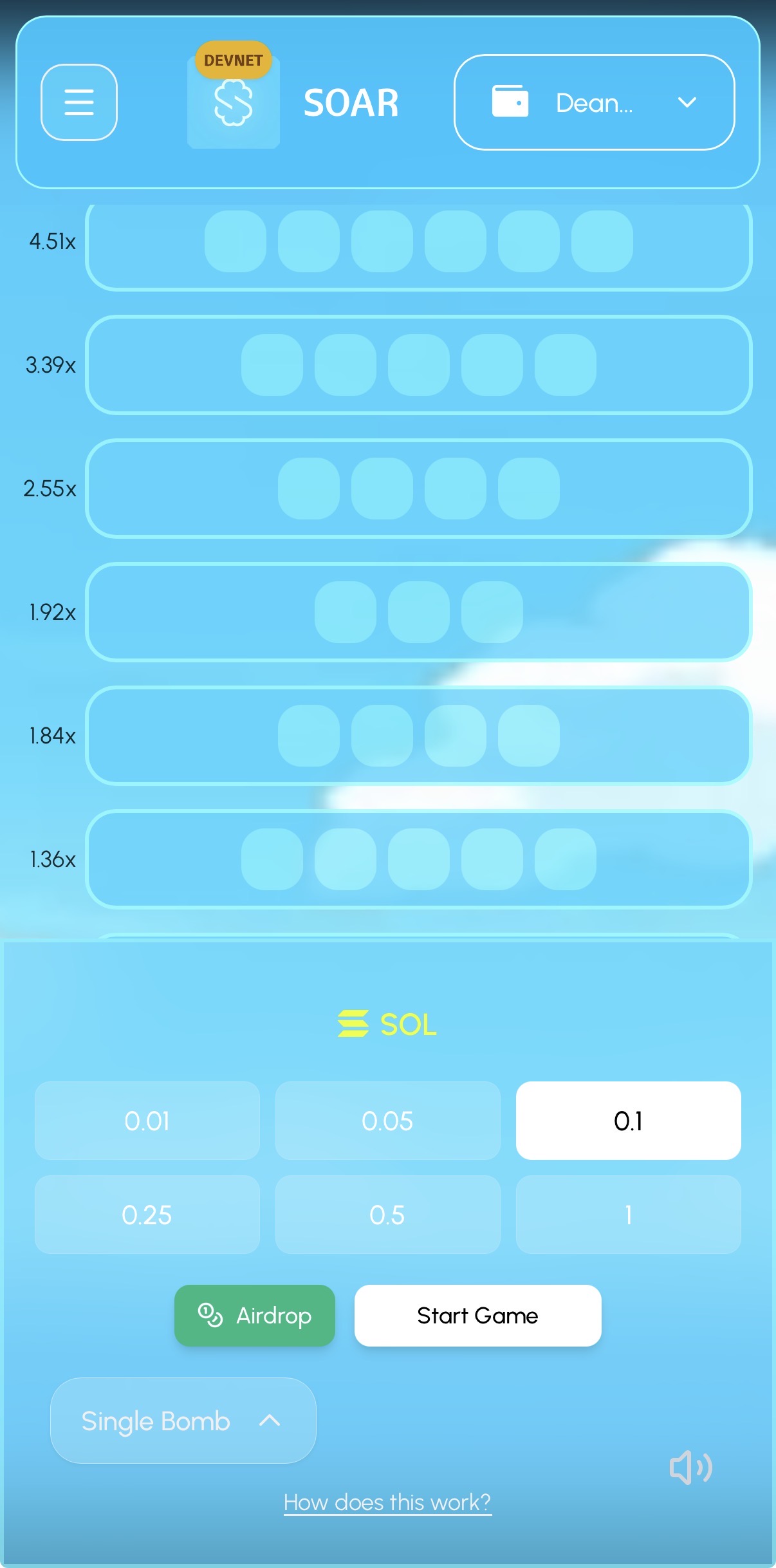Open the hamburger menu
The image size is (776, 1568).
point(79,102)
